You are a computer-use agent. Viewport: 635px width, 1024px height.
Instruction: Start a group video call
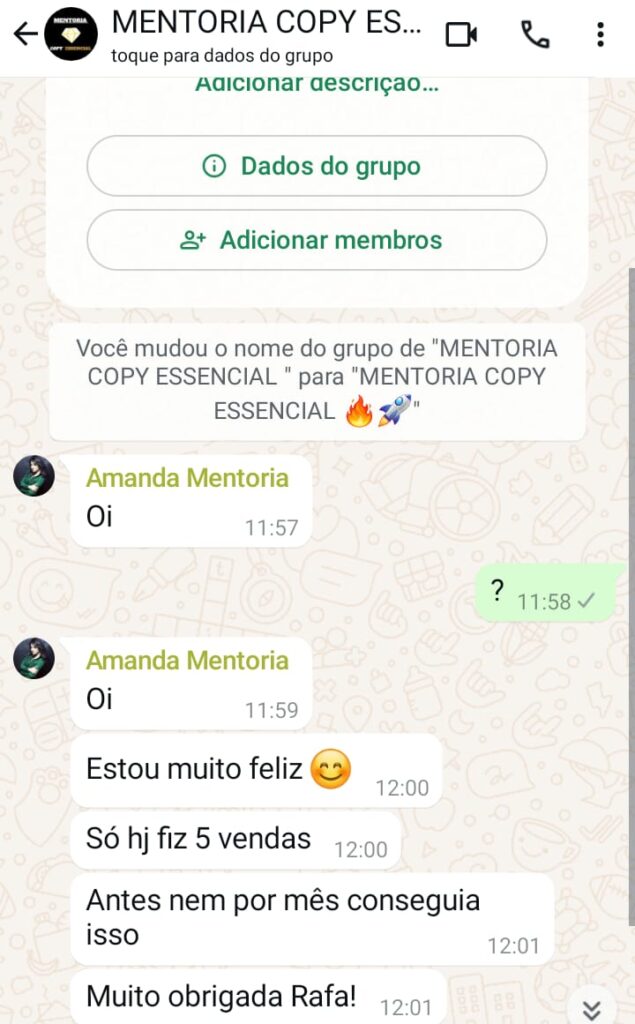click(461, 35)
